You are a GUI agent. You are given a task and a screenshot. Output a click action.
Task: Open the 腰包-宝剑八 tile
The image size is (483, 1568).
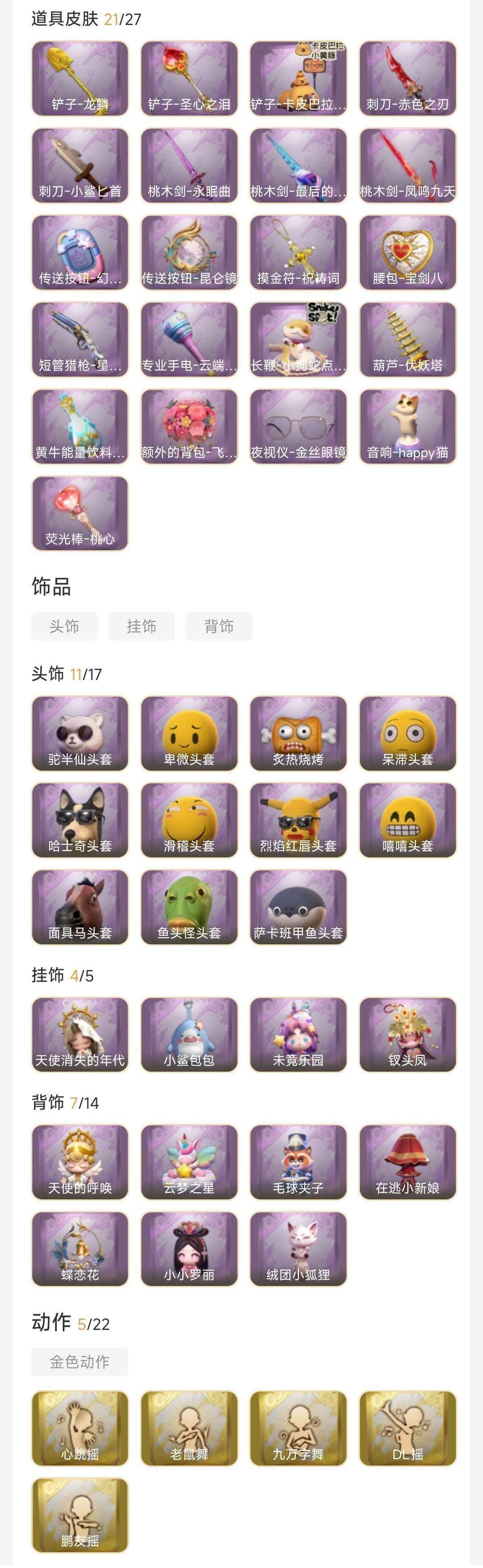click(407, 252)
